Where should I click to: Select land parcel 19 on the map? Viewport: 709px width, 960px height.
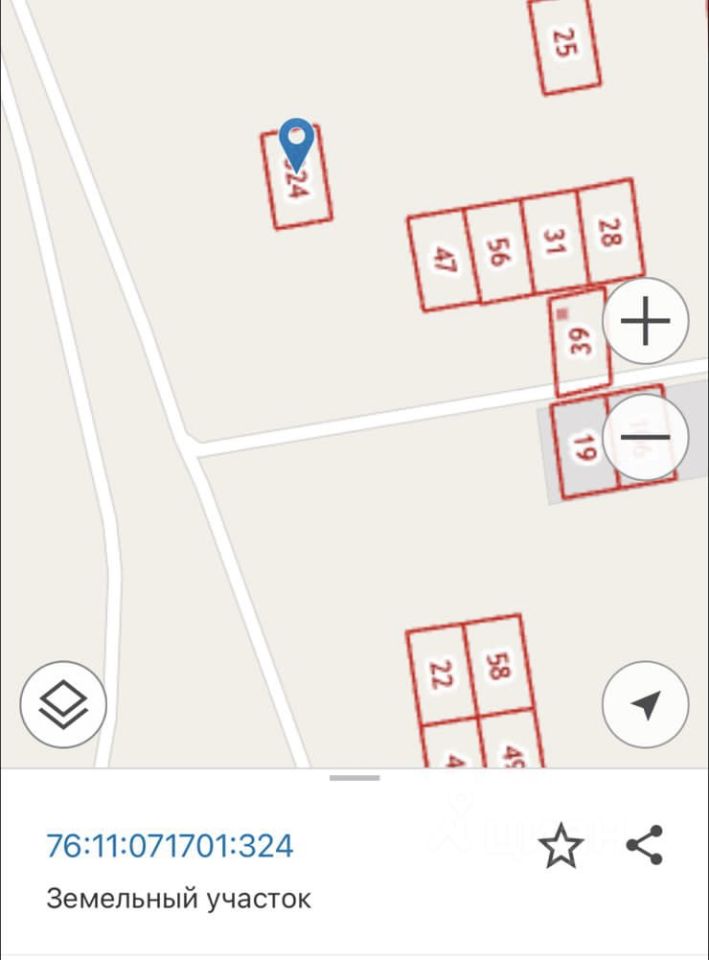584,447
